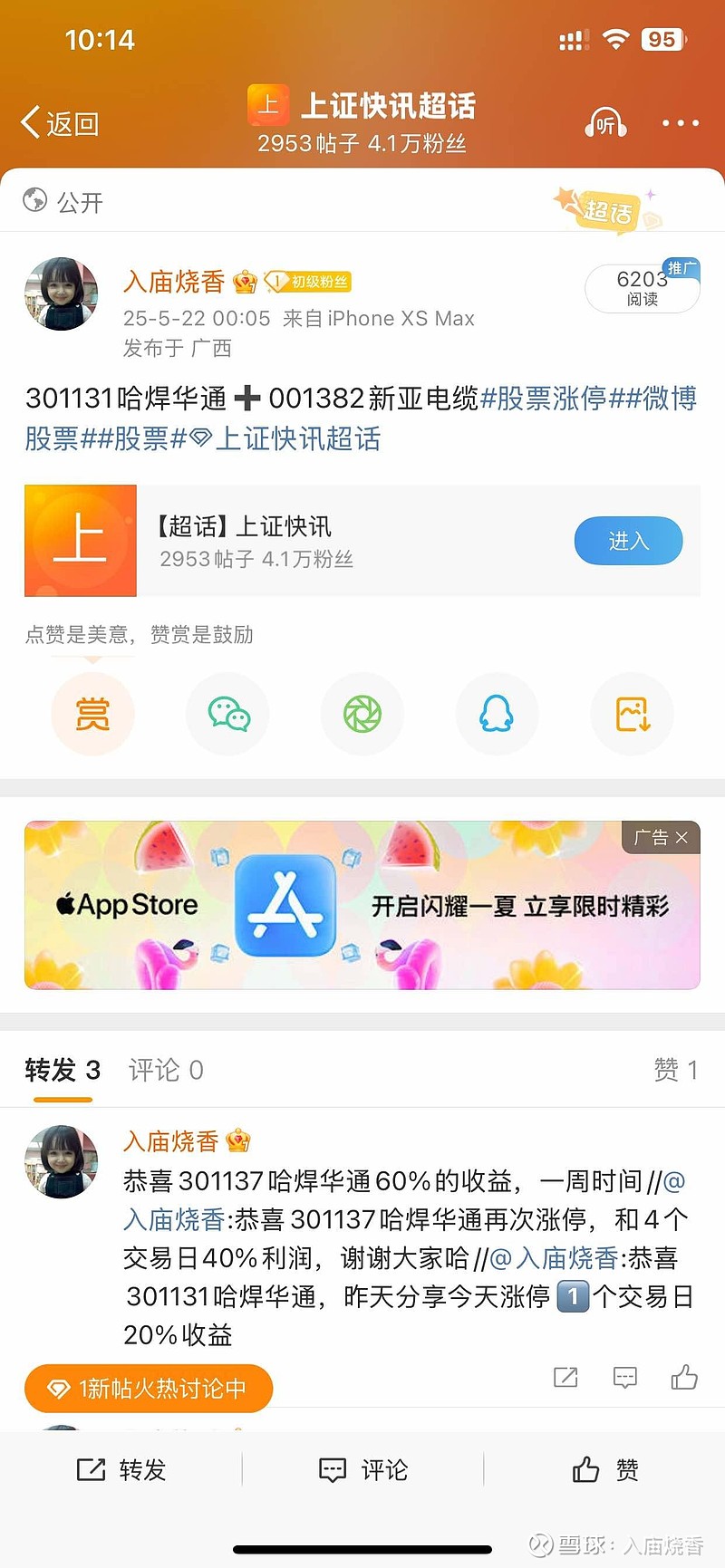Select the 转发 3 tab
The width and height of the screenshot is (725, 1568).
(63, 1070)
